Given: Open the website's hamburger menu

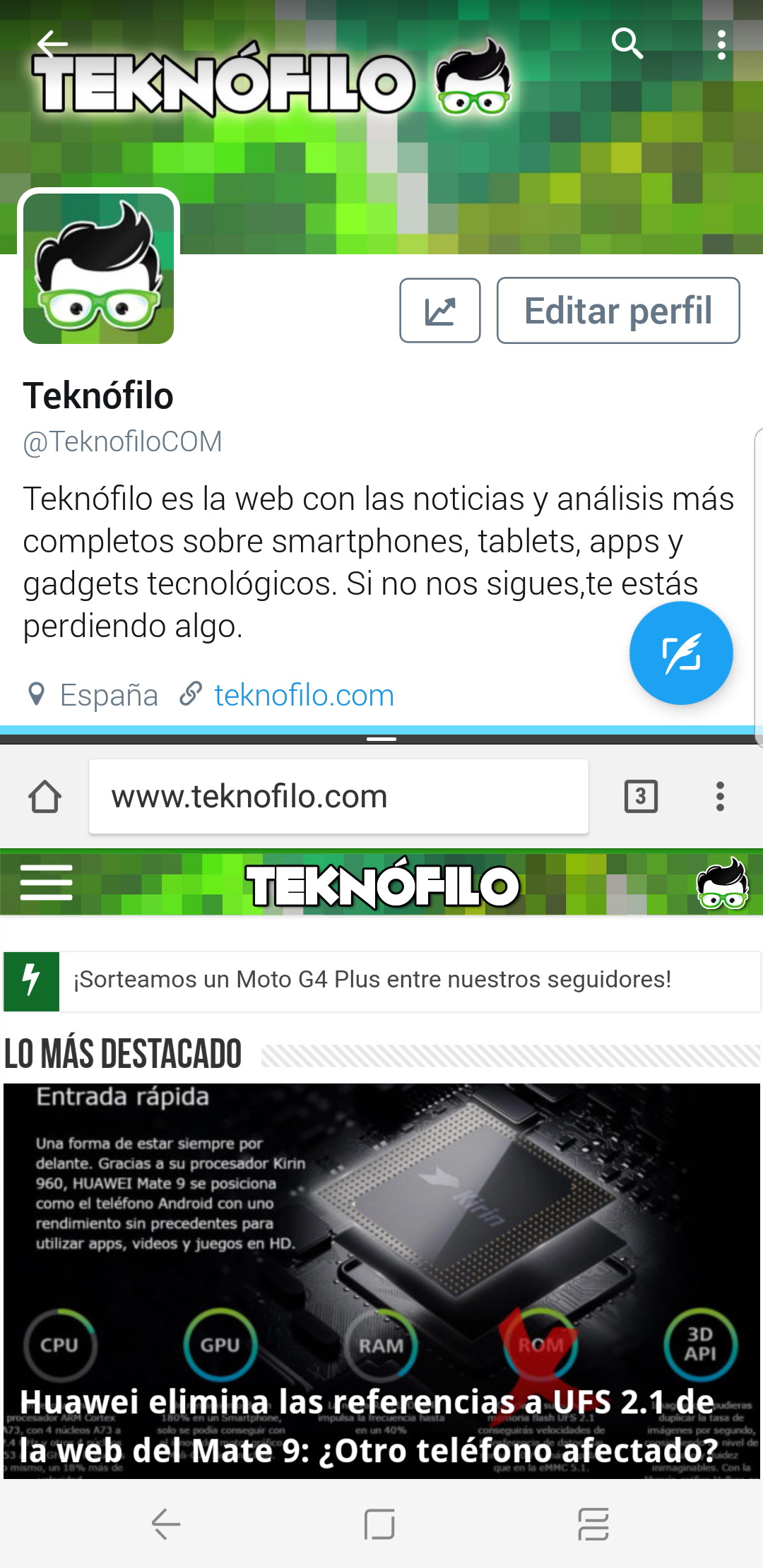Looking at the screenshot, I should pos(47,883).
